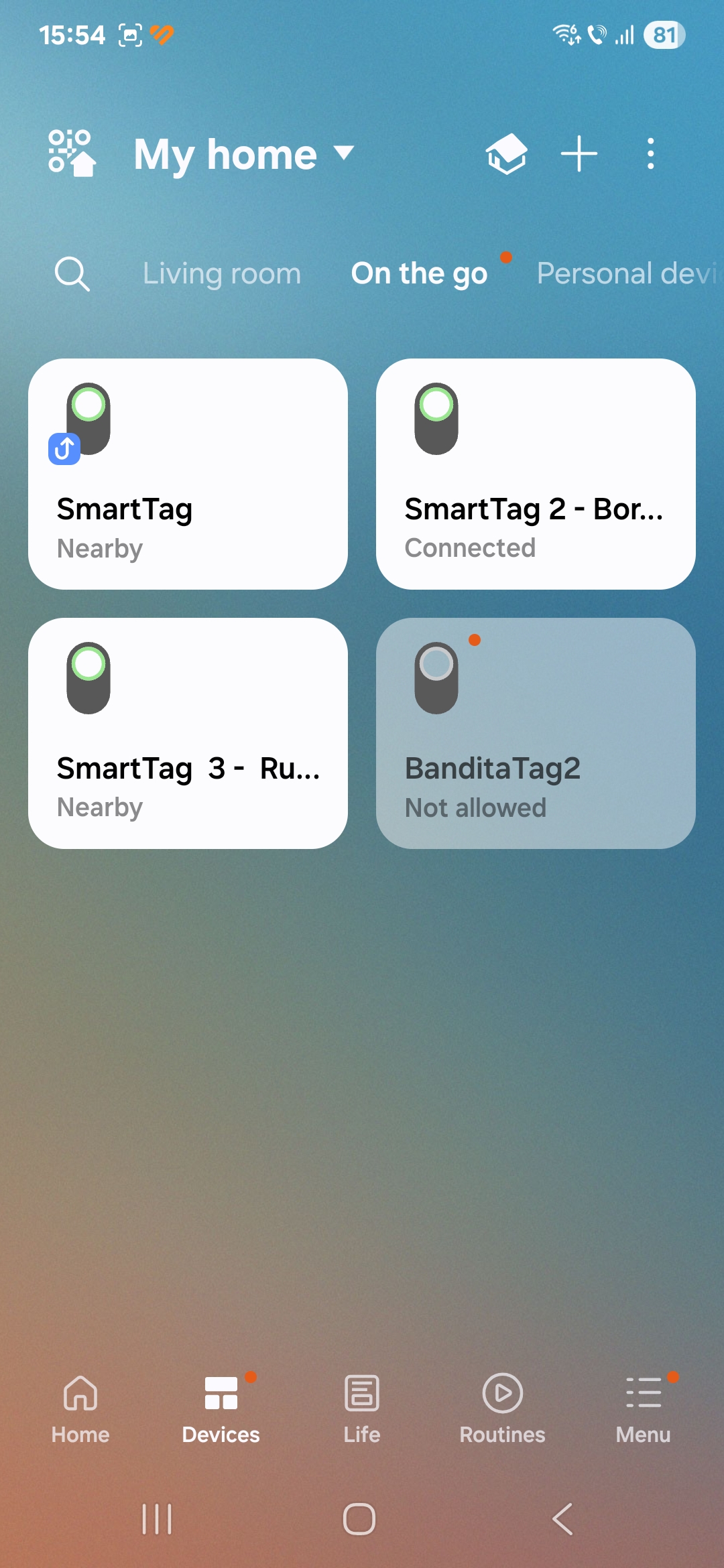Search devices with the magnifier icon
This screenshot has height=1568, width=724.
pos(72,273)
